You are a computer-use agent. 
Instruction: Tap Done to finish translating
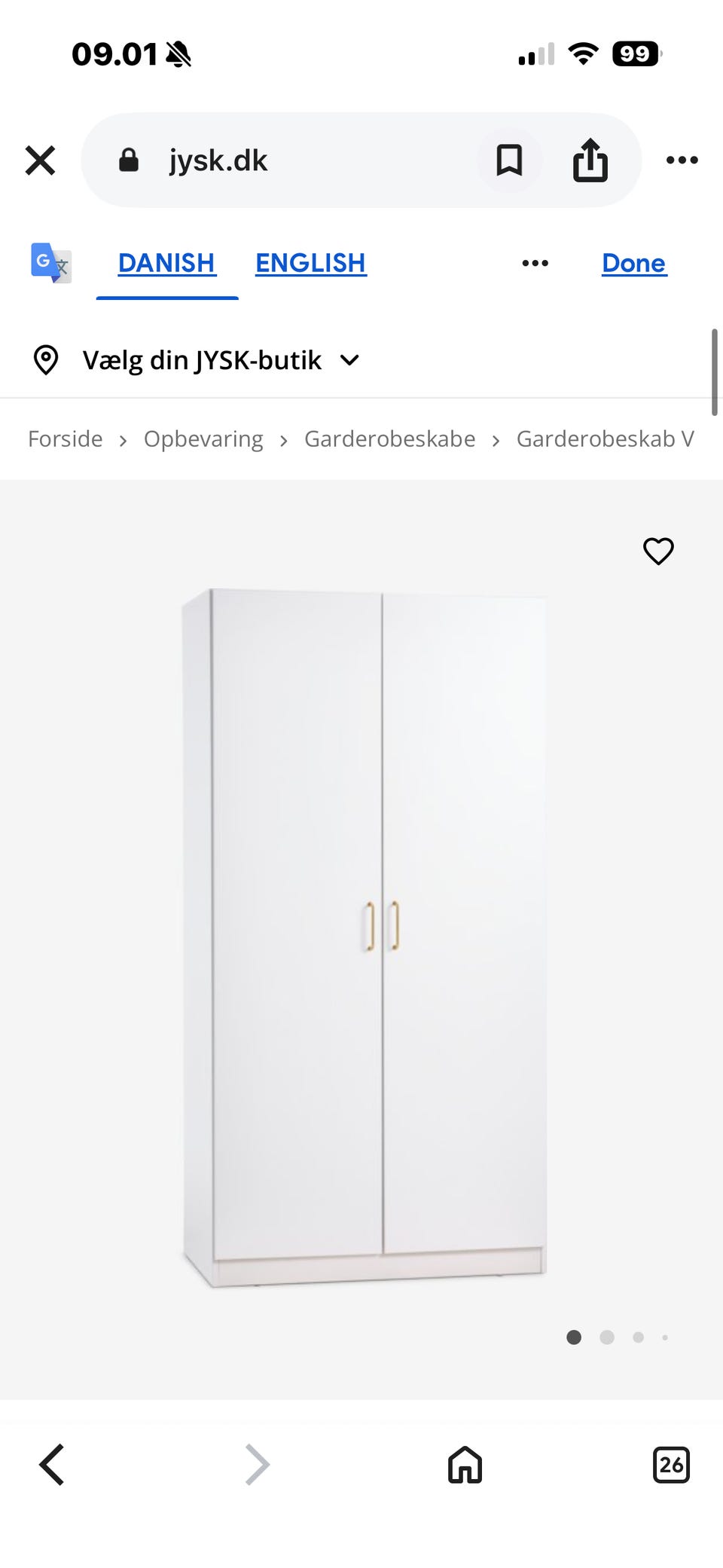click(633, 263)
